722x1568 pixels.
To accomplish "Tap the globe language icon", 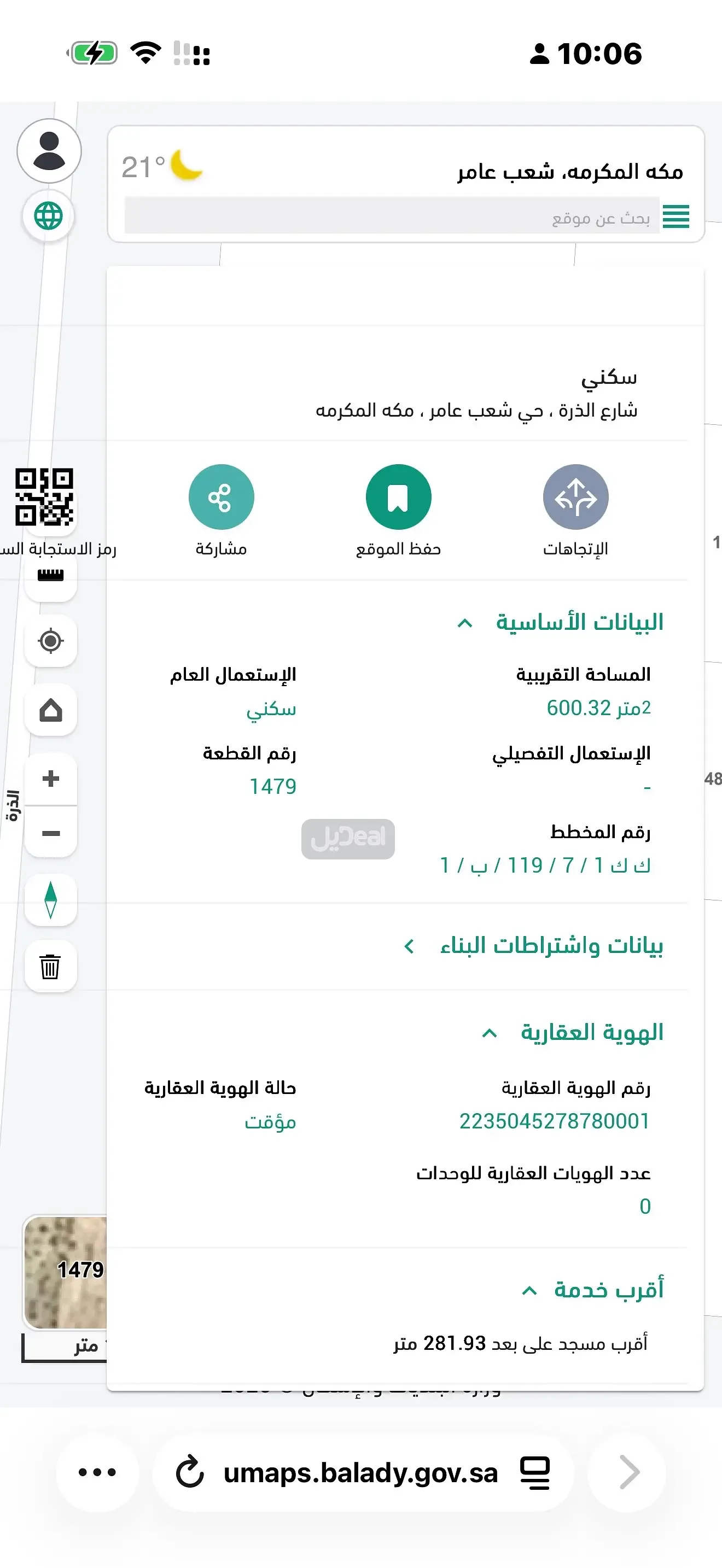I will pyautogui.click(x=49, y=216).
